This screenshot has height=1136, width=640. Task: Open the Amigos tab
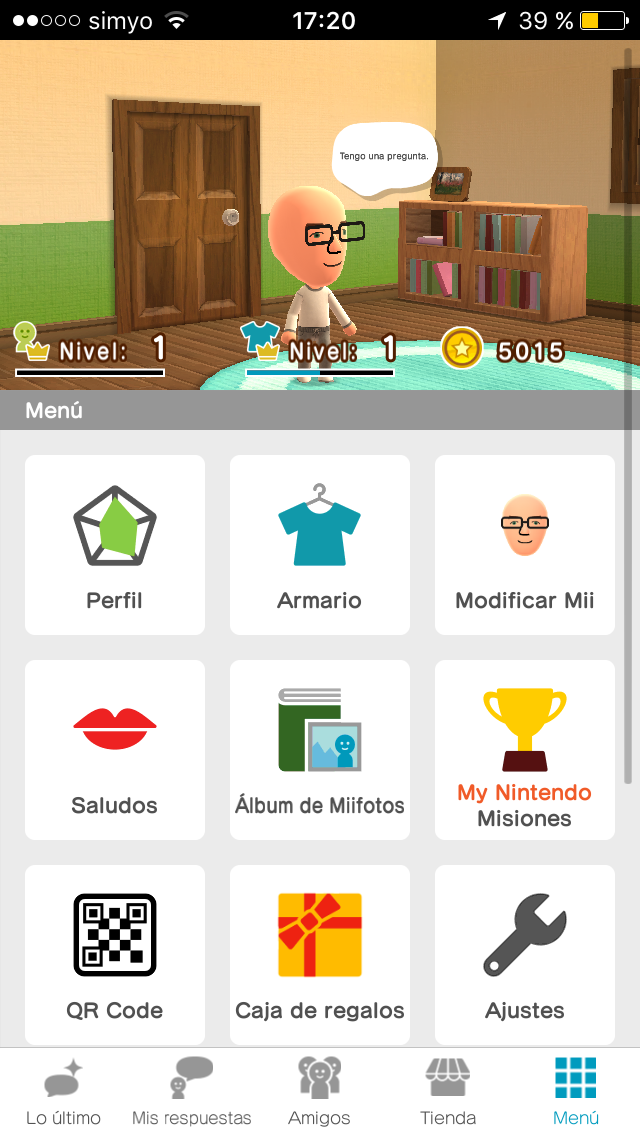(x=320, y=1092)
